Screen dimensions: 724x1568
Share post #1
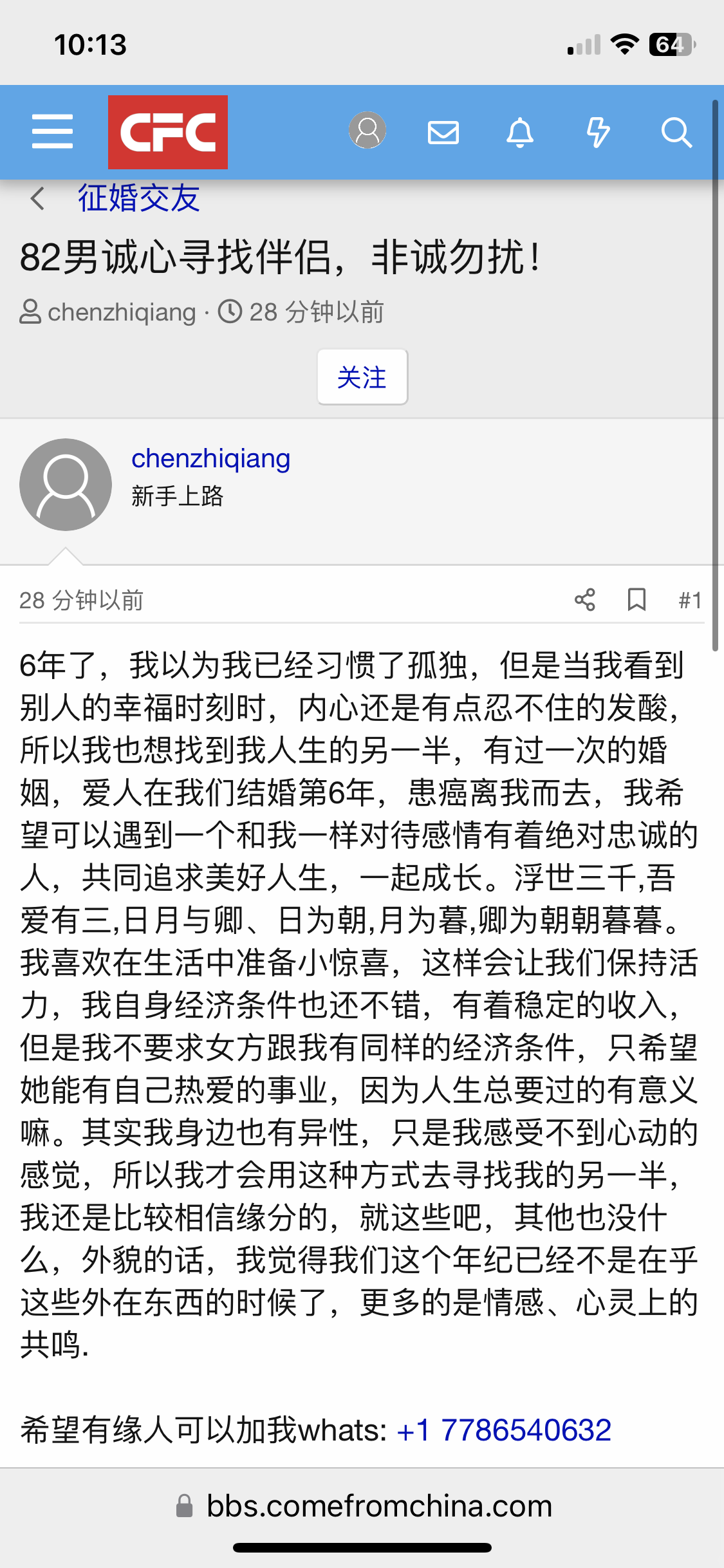(x=584, y=600)
